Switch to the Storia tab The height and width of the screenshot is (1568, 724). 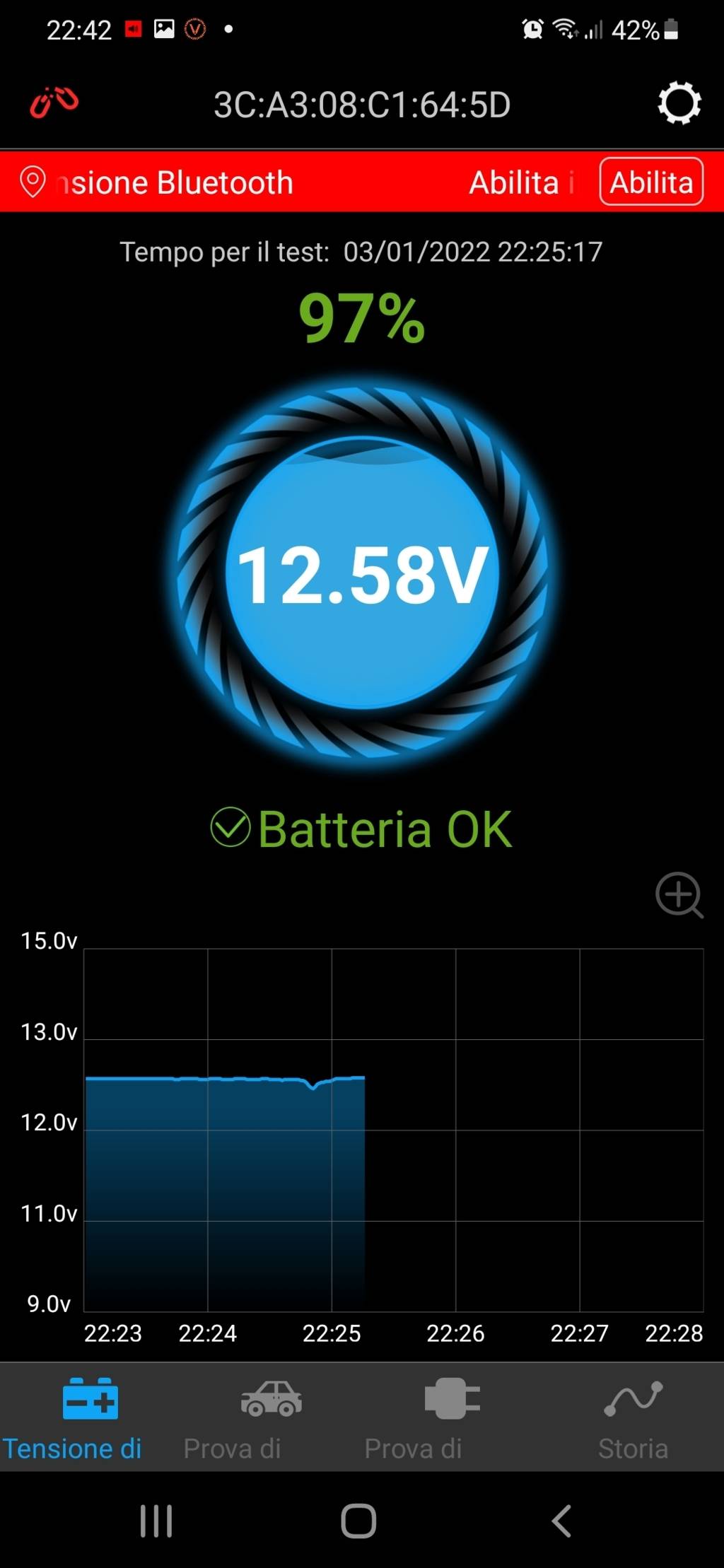click(633, 1418)
